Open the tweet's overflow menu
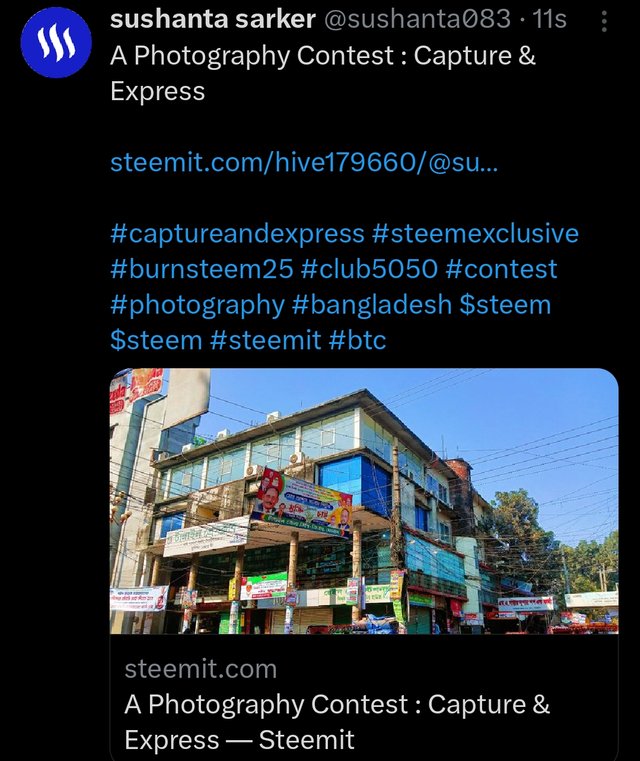The image size is (640, 761). click(x=604, y=22)
